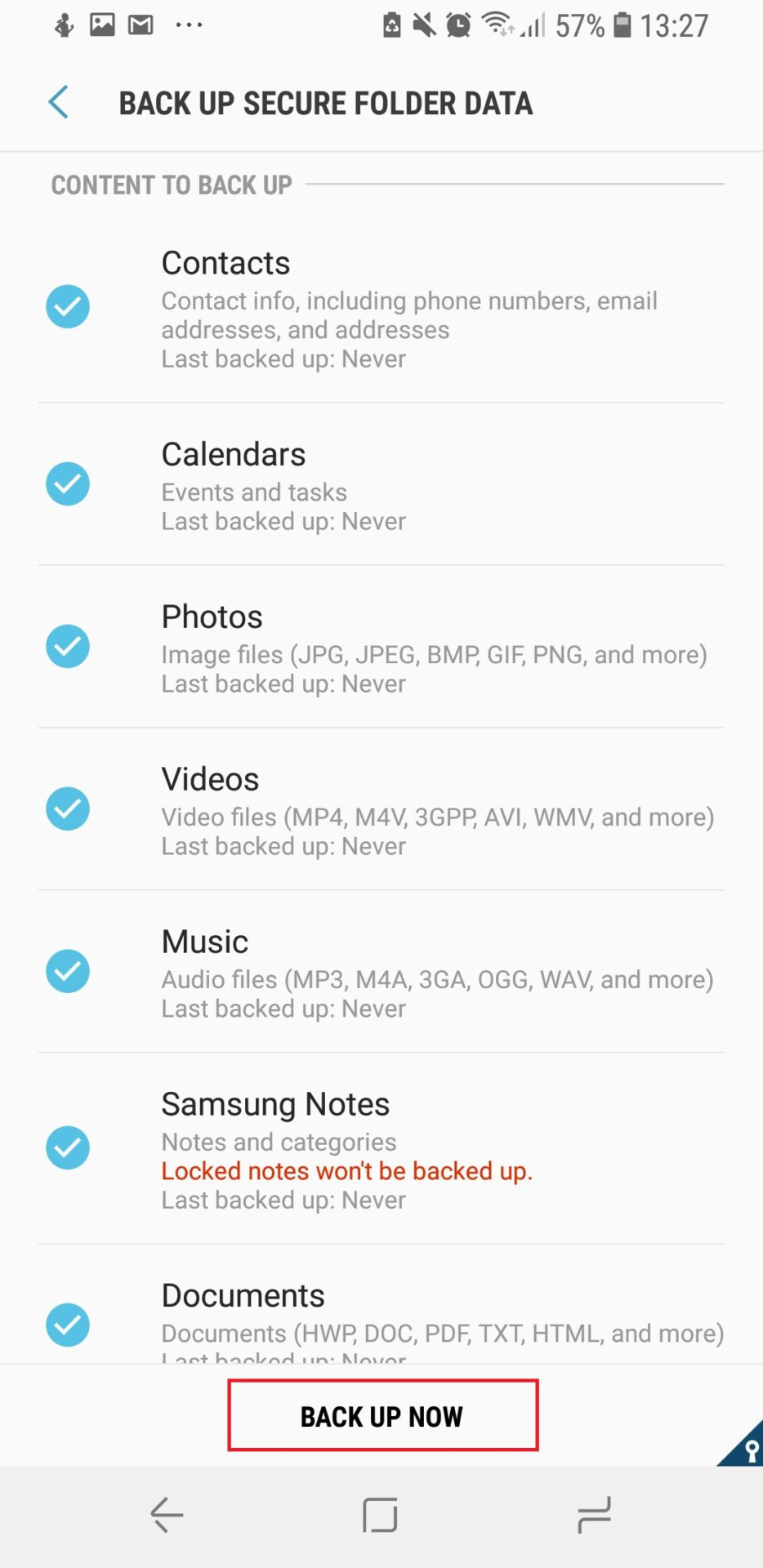Deselect the Calendars backup checkbox
763x1568 pixels.
point(68,484)
